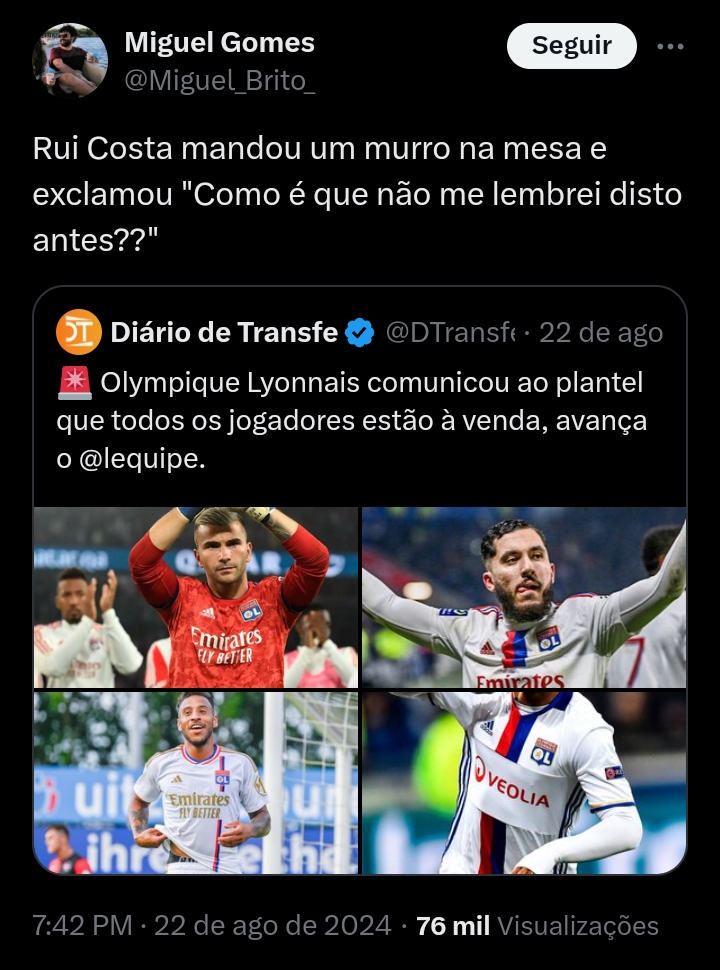Open the 76 mil Visualizações stats
Screen dimensions: 720x970
537,926
